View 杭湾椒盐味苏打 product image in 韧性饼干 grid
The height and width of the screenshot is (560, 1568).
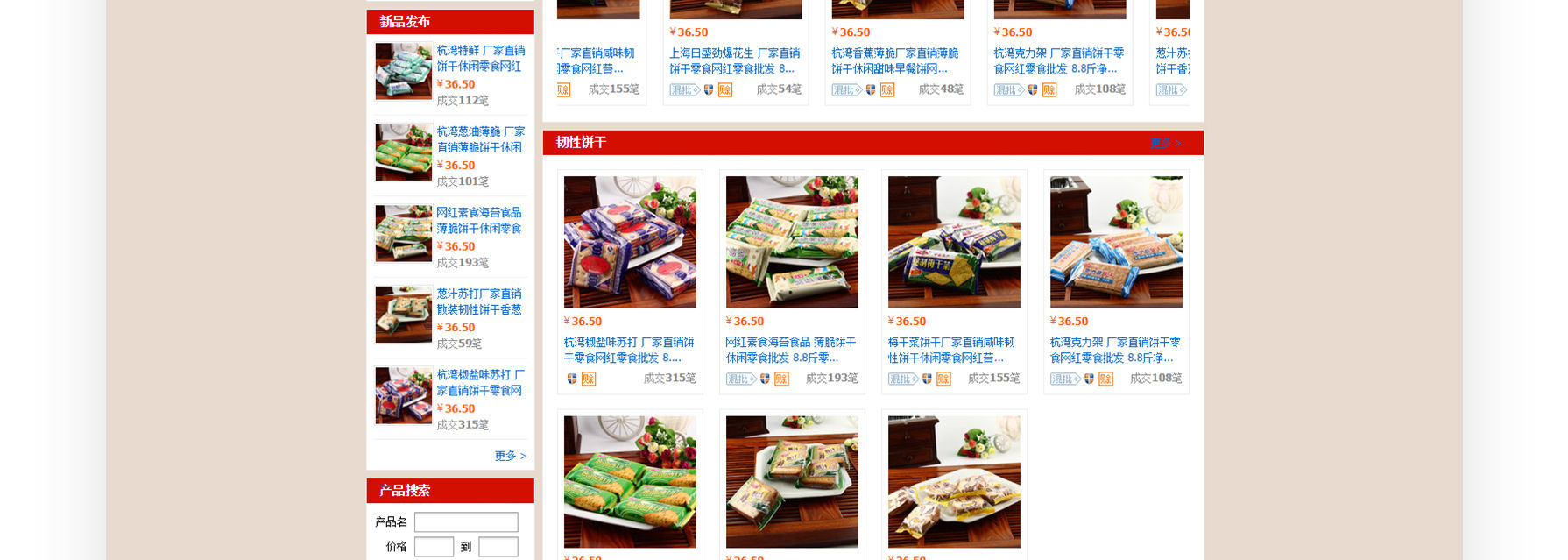(630, 242)
